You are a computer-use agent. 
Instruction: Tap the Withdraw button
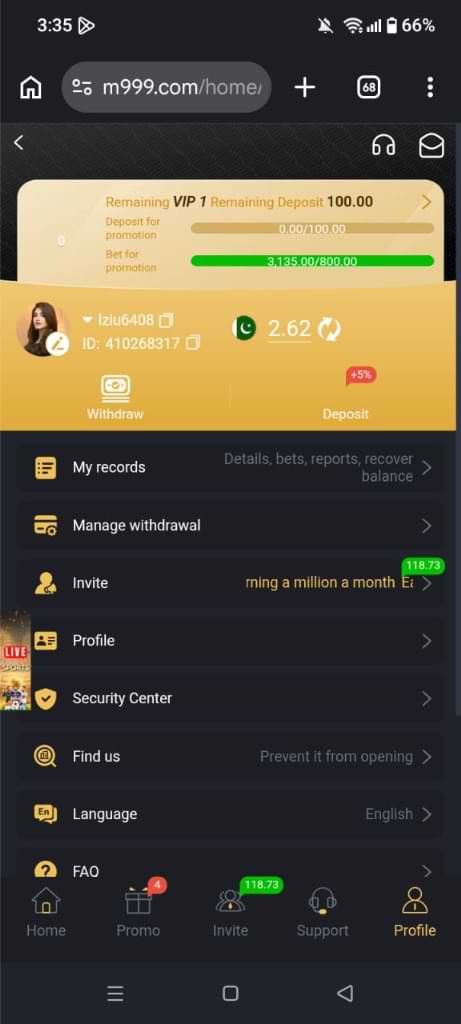[x=115, y=397]
